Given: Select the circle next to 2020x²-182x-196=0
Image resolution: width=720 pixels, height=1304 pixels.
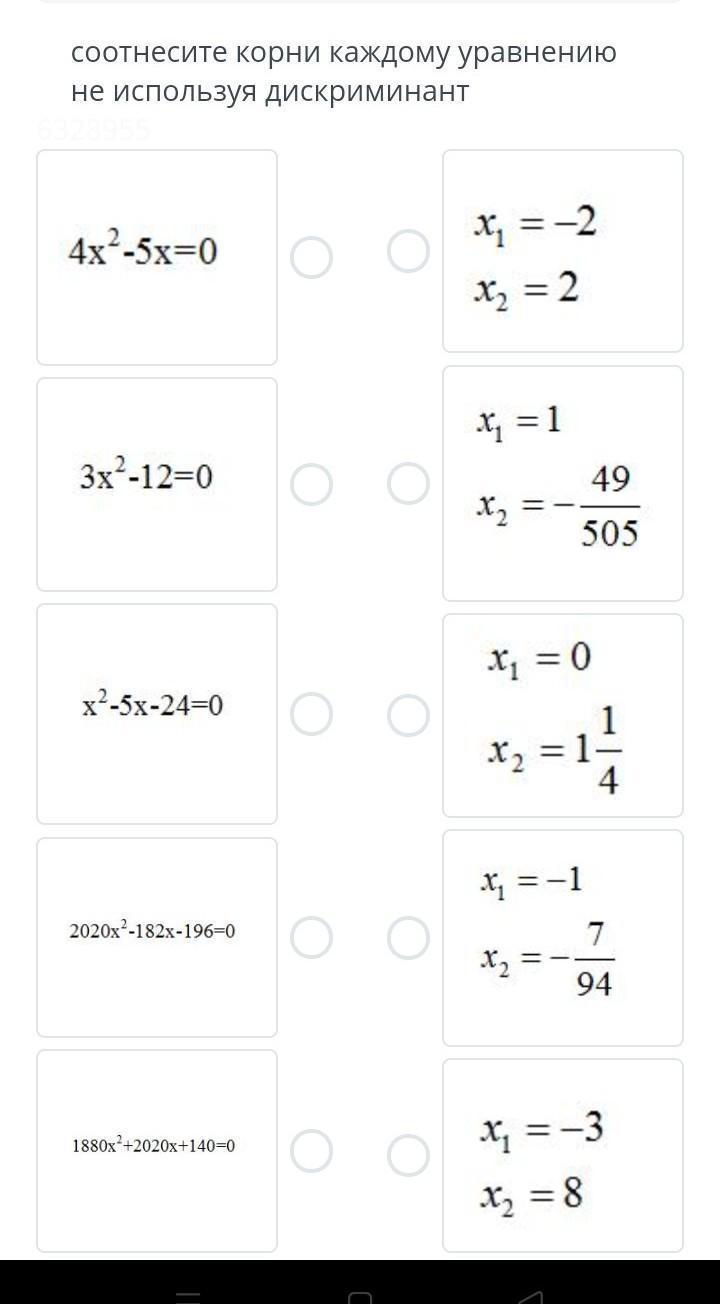Looking at the screenshot, I should 311,938.
